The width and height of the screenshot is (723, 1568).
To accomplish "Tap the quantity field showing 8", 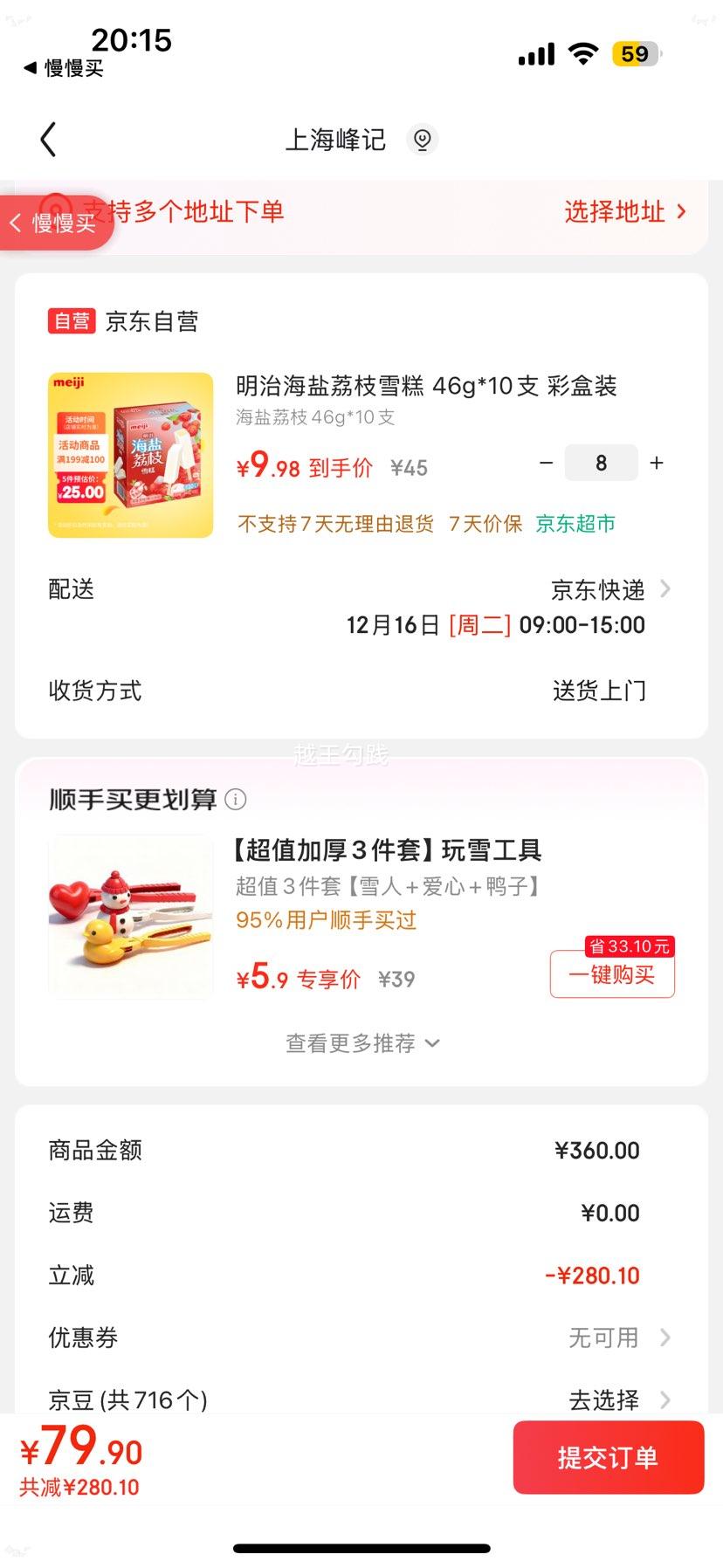I will click(x=601, y=463).
